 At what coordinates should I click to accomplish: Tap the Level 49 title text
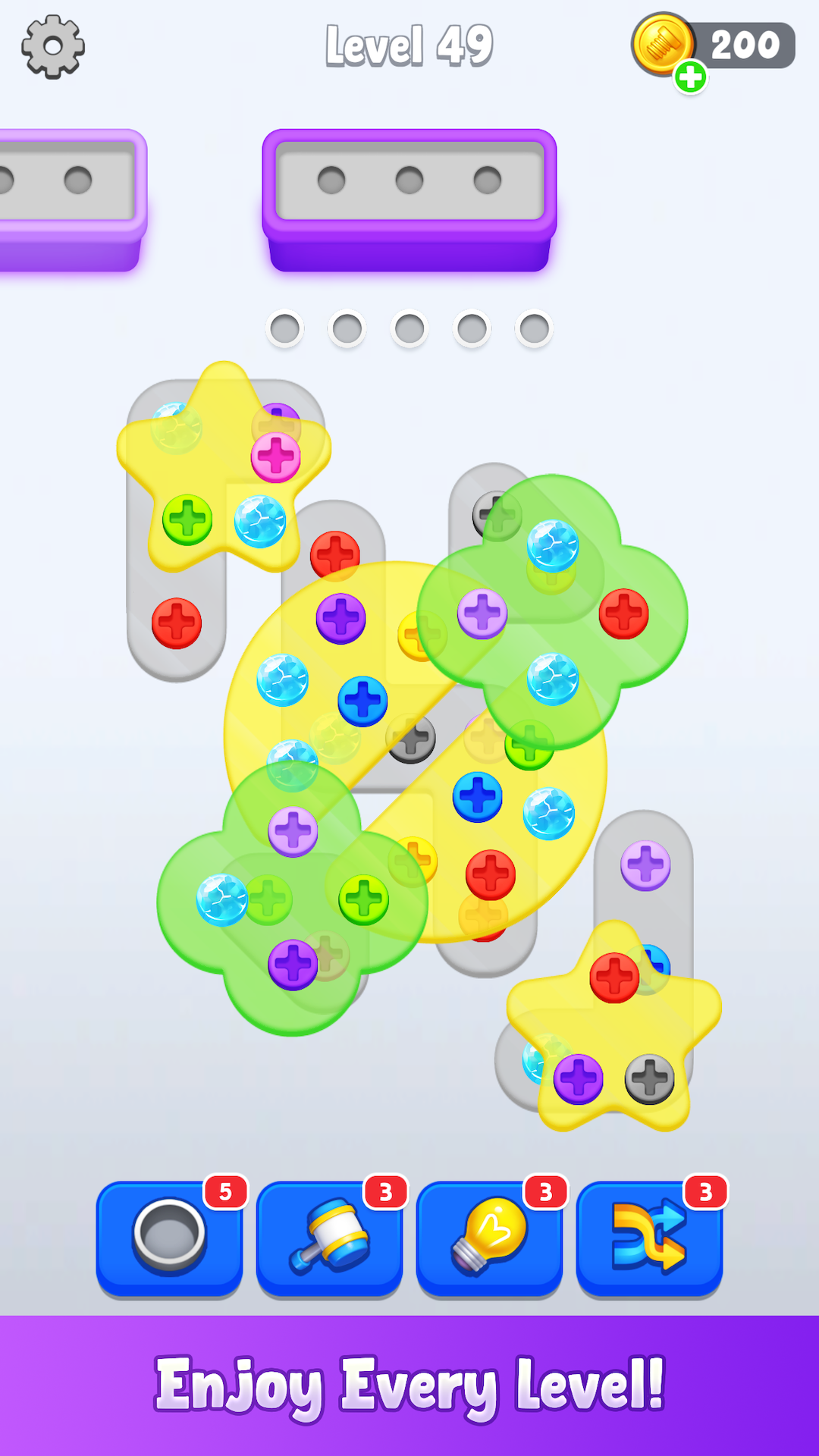pos(409,45)
